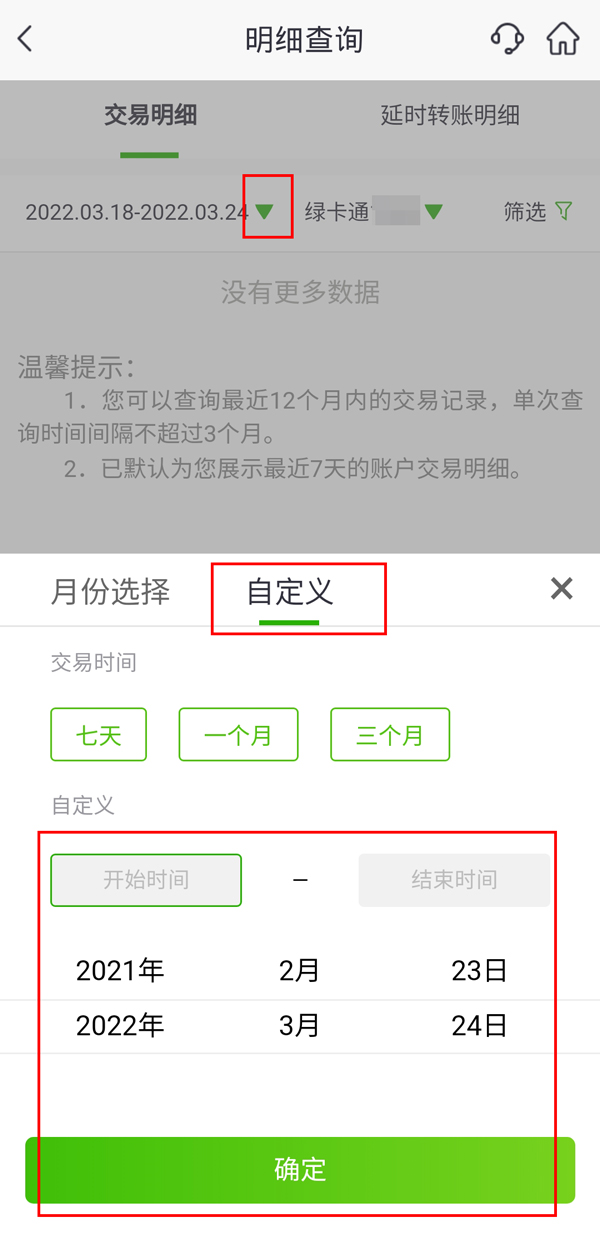Contact customer service via headset icon

click(x=507, y=40)
